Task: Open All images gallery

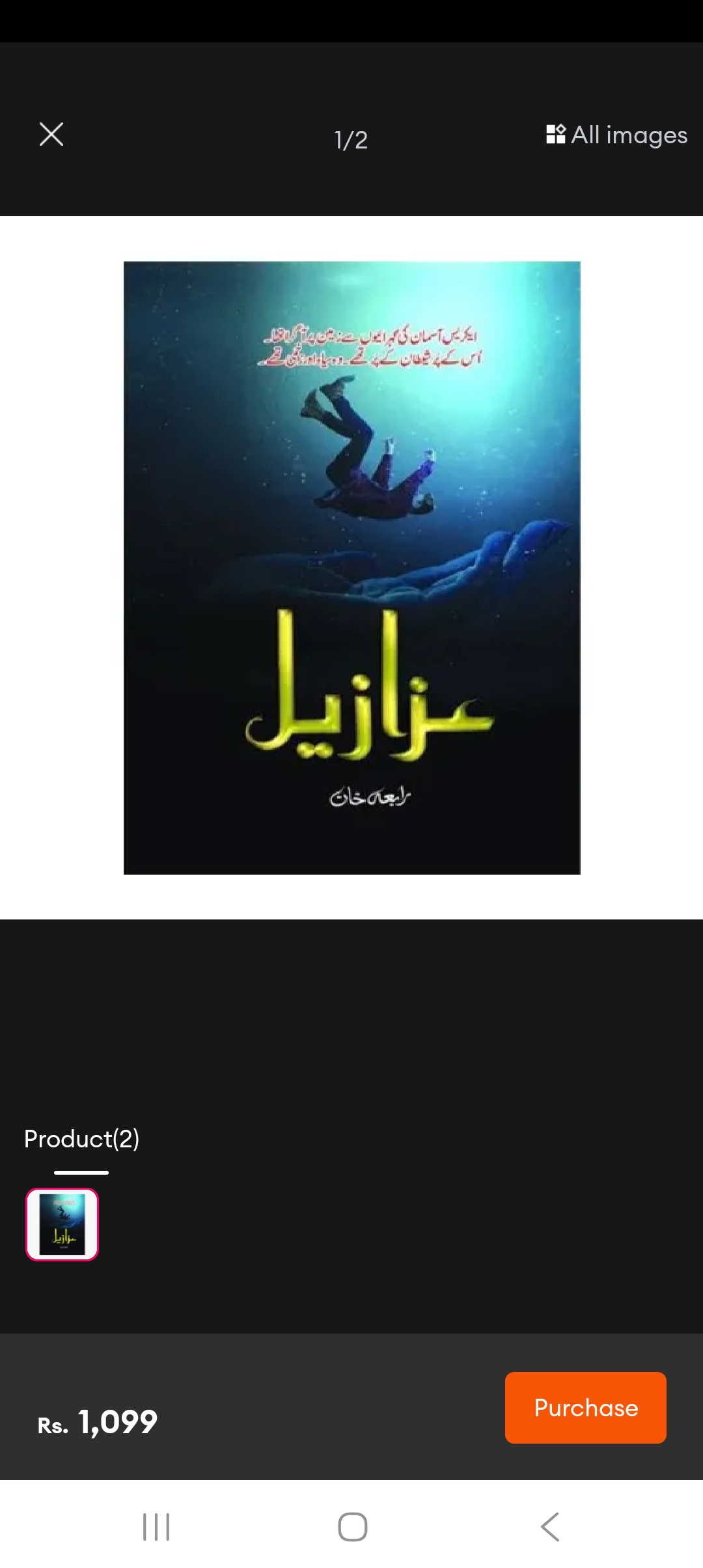Action: coord(616,135)
